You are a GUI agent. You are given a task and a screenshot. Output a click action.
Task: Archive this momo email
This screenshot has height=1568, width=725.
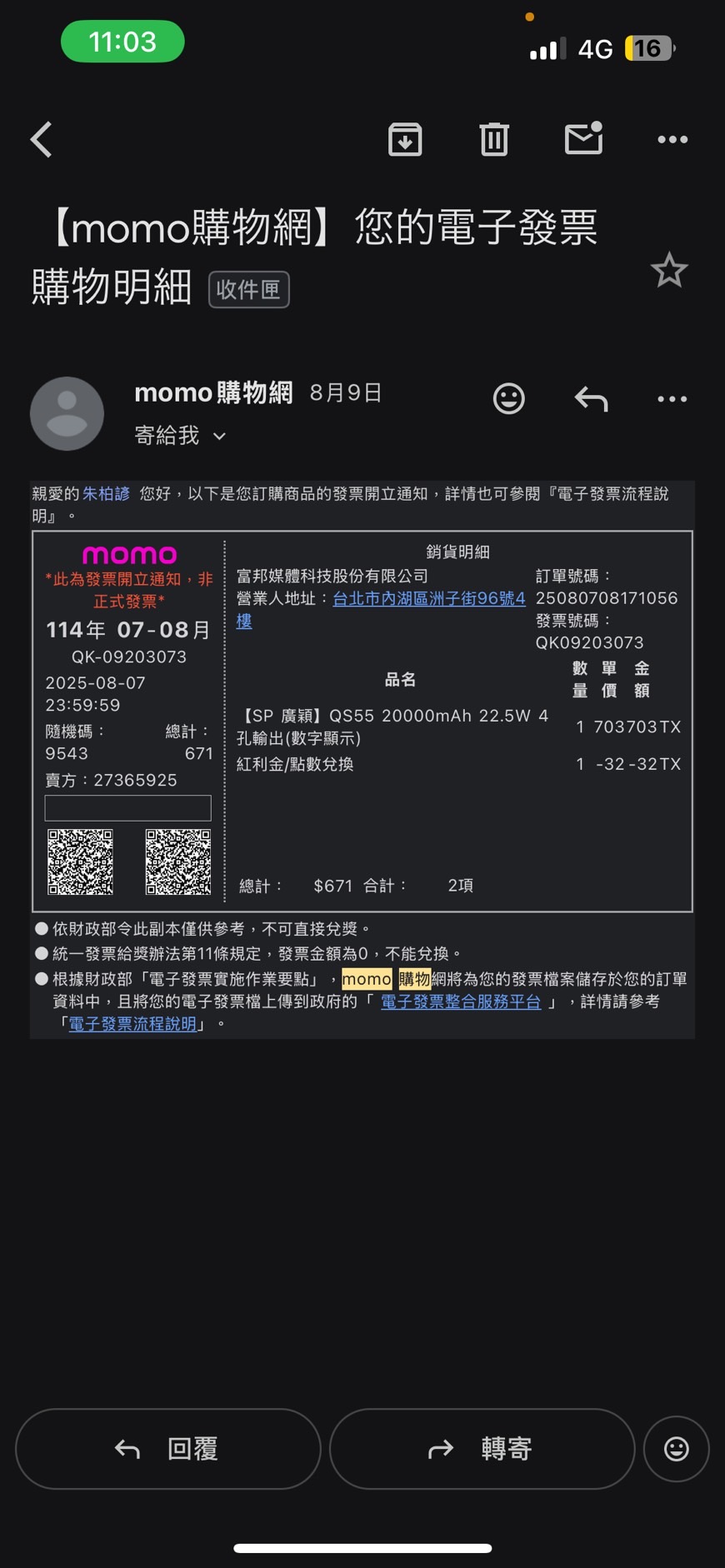pos(405,139)
